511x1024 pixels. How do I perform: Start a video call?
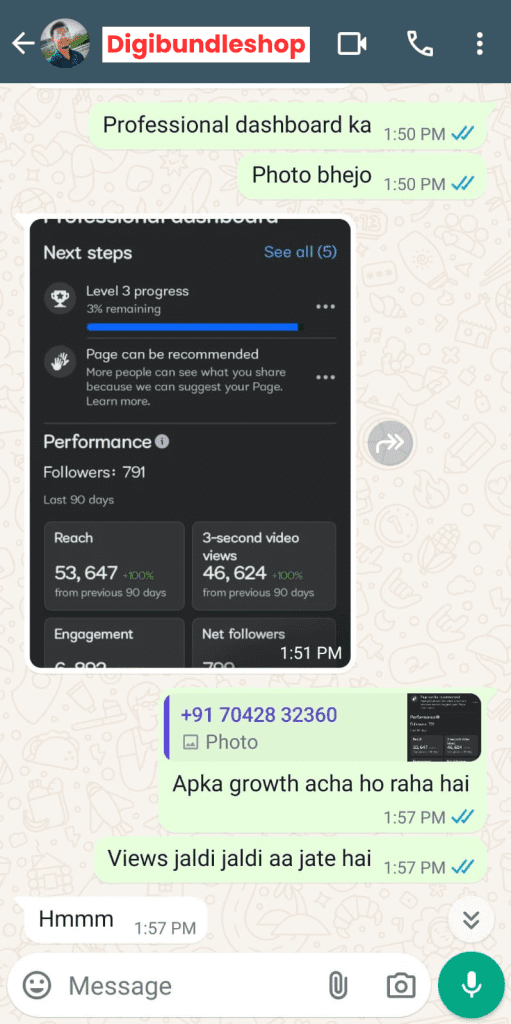[352, 44]
